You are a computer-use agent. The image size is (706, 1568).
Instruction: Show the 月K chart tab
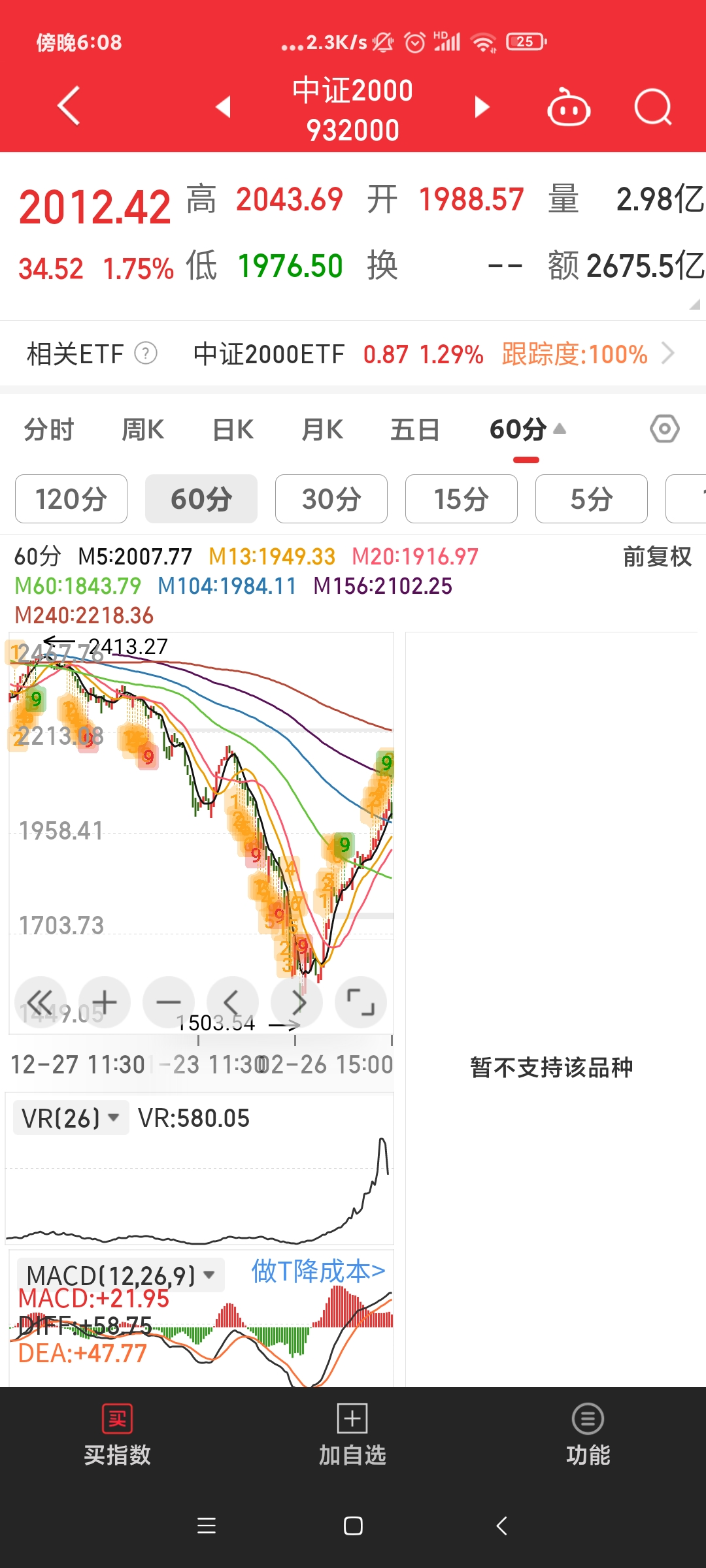pyautogui.click(x=322, y=430)
